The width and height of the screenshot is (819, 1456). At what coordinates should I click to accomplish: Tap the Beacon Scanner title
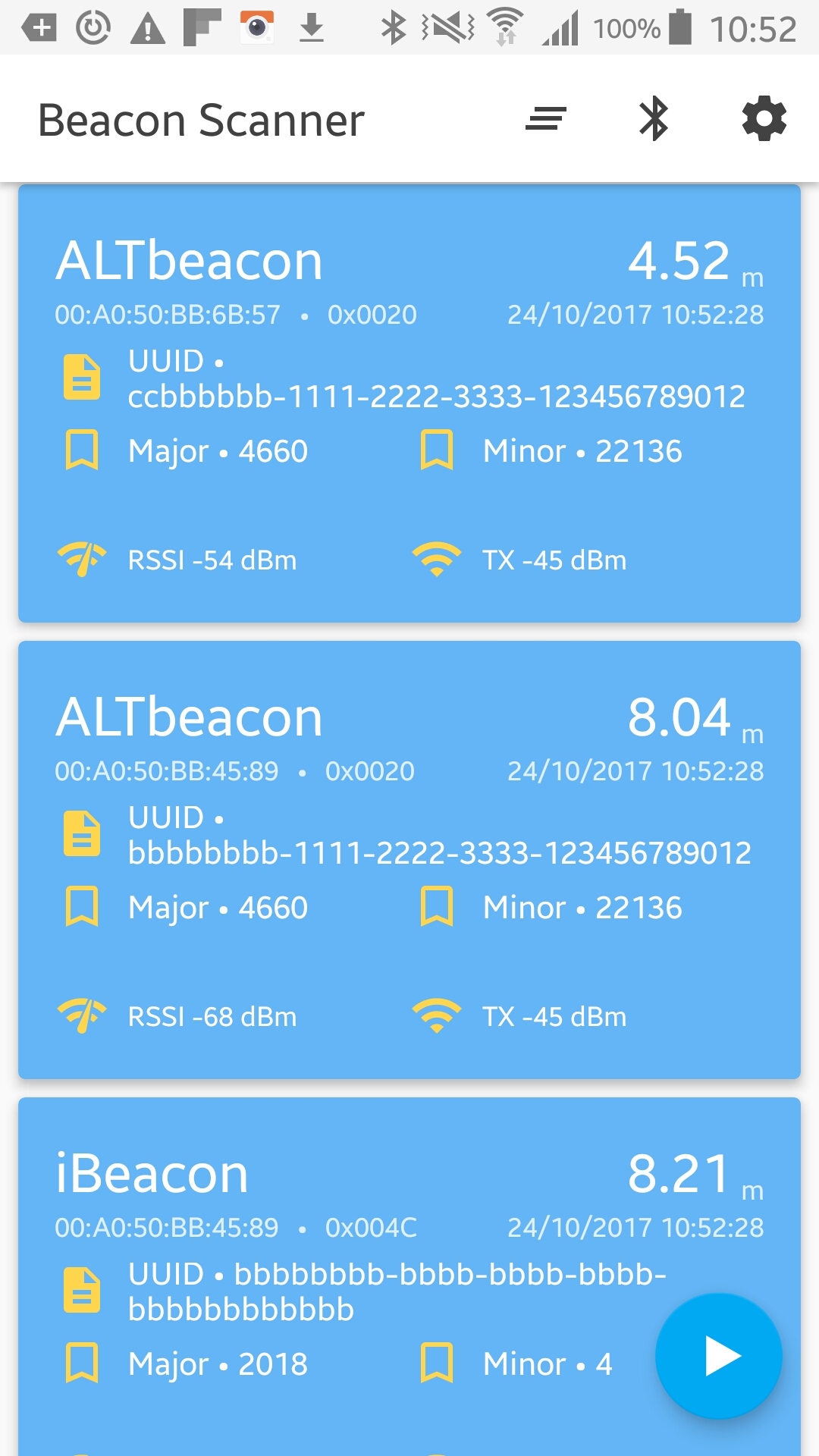pyautogui.click(x=201, y=119)
